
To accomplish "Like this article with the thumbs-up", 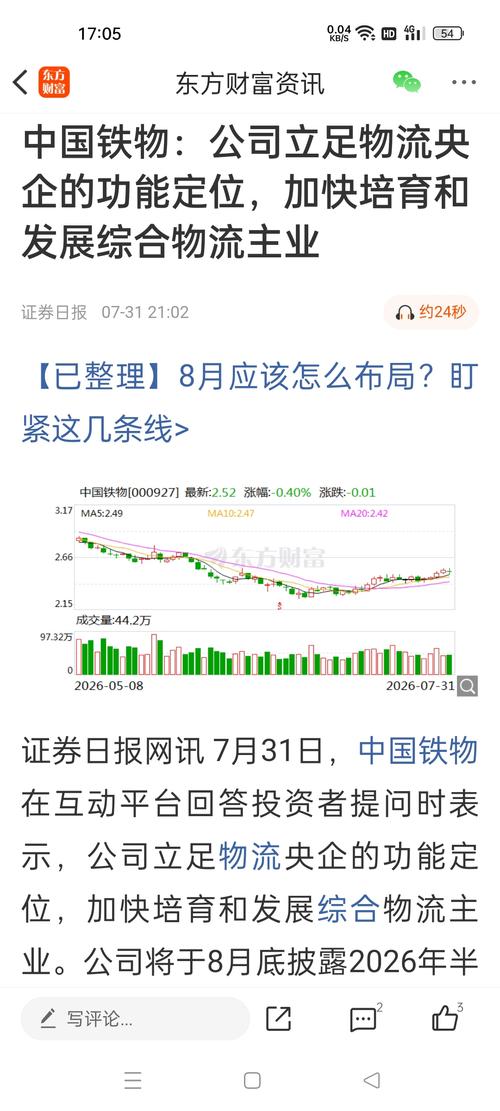I will tap(447, 1018).
